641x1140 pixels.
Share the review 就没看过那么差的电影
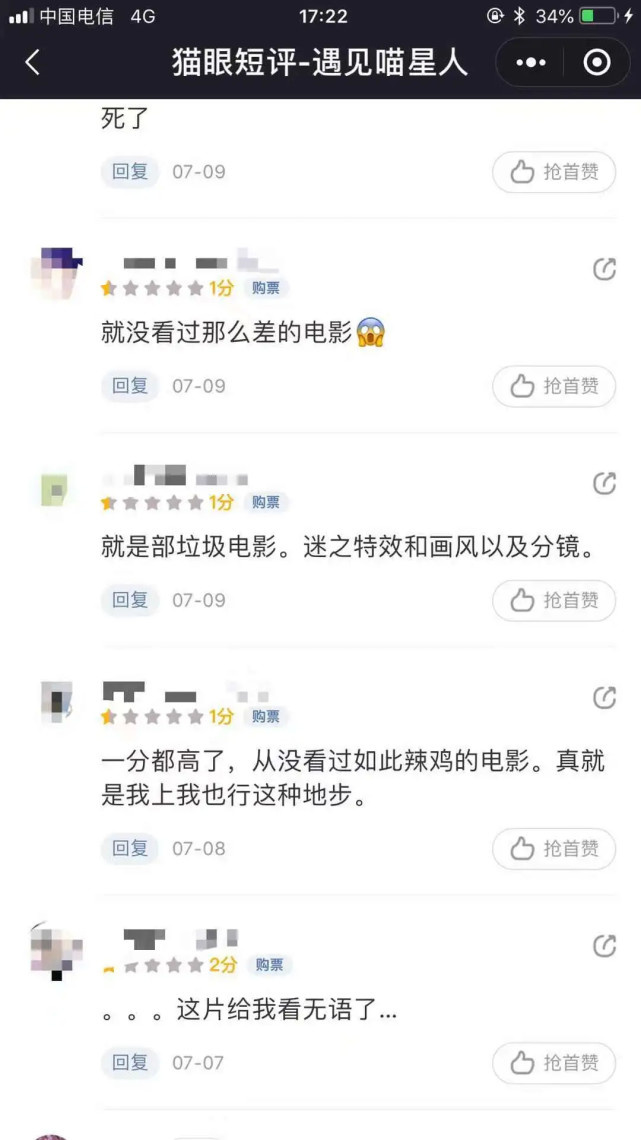[x=604, y=269]
